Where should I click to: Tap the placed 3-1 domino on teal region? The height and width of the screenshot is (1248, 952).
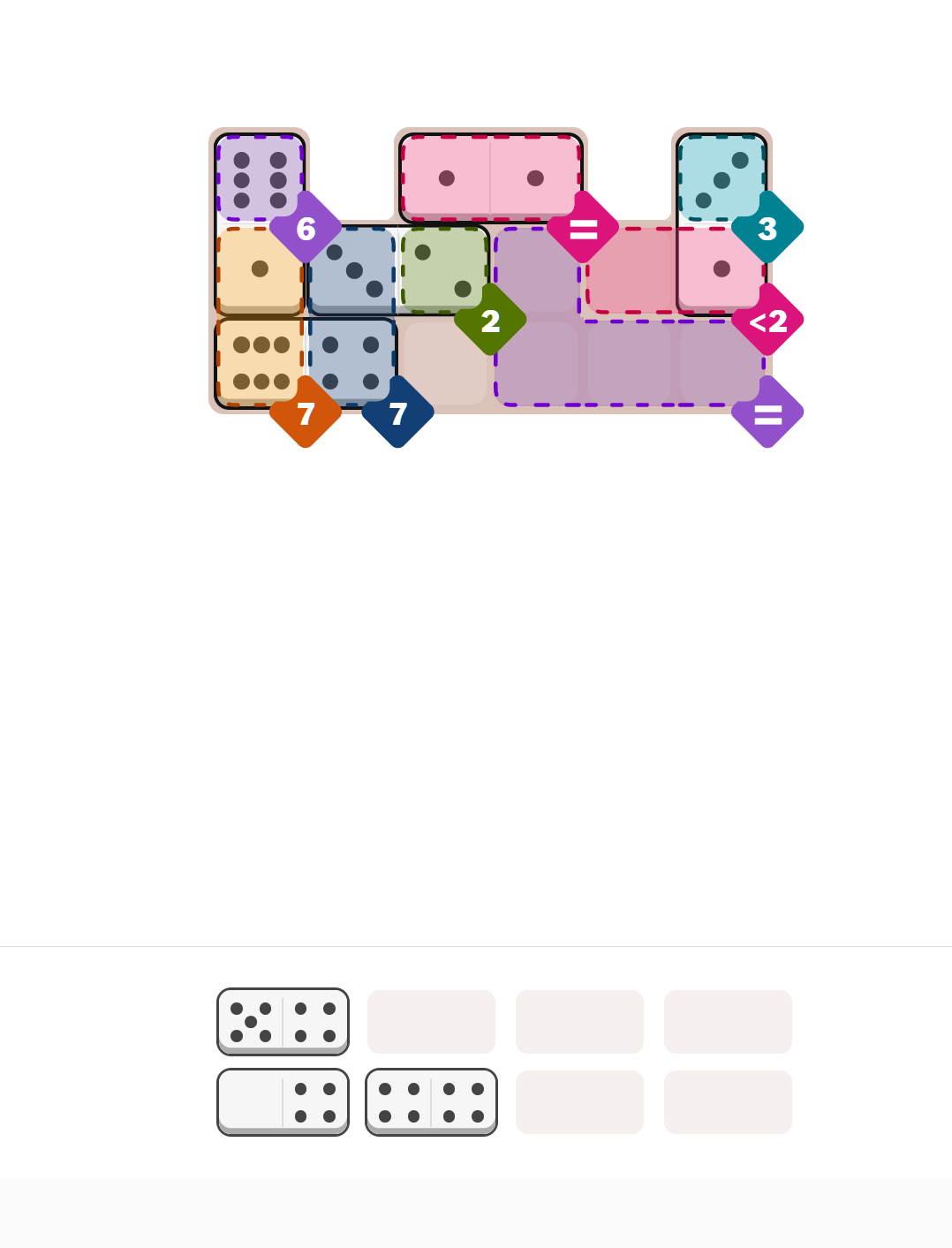722,223
